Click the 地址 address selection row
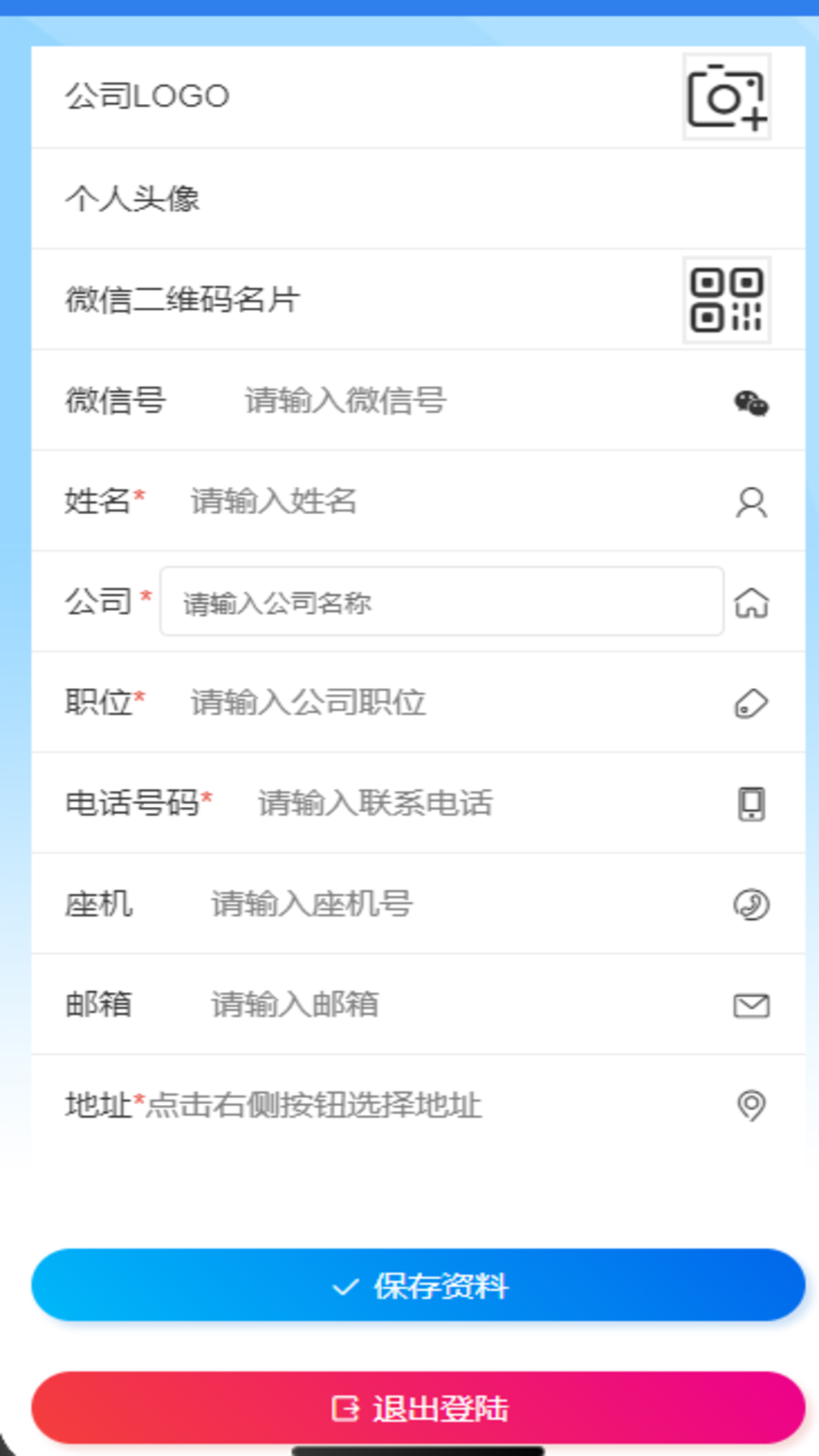This screenshot has height=1456, width=819. pos(303,1106)
